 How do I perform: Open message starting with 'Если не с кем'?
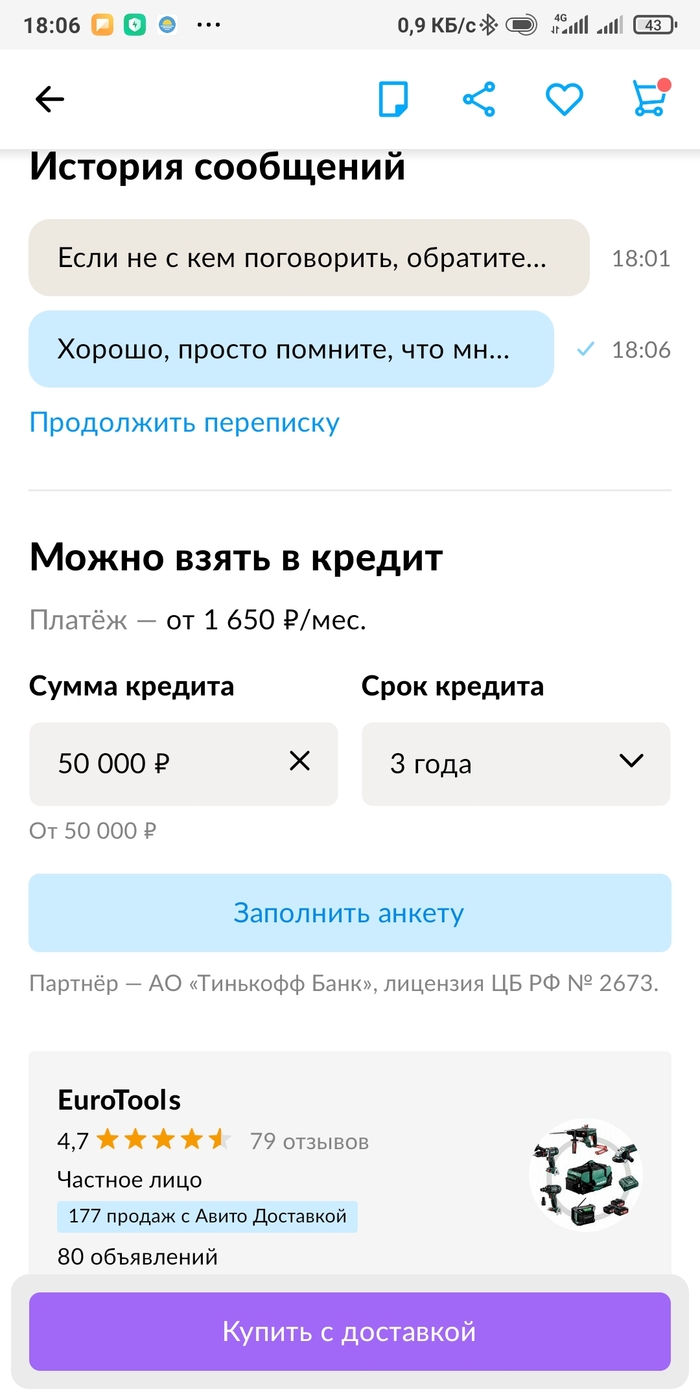(308, 258)
